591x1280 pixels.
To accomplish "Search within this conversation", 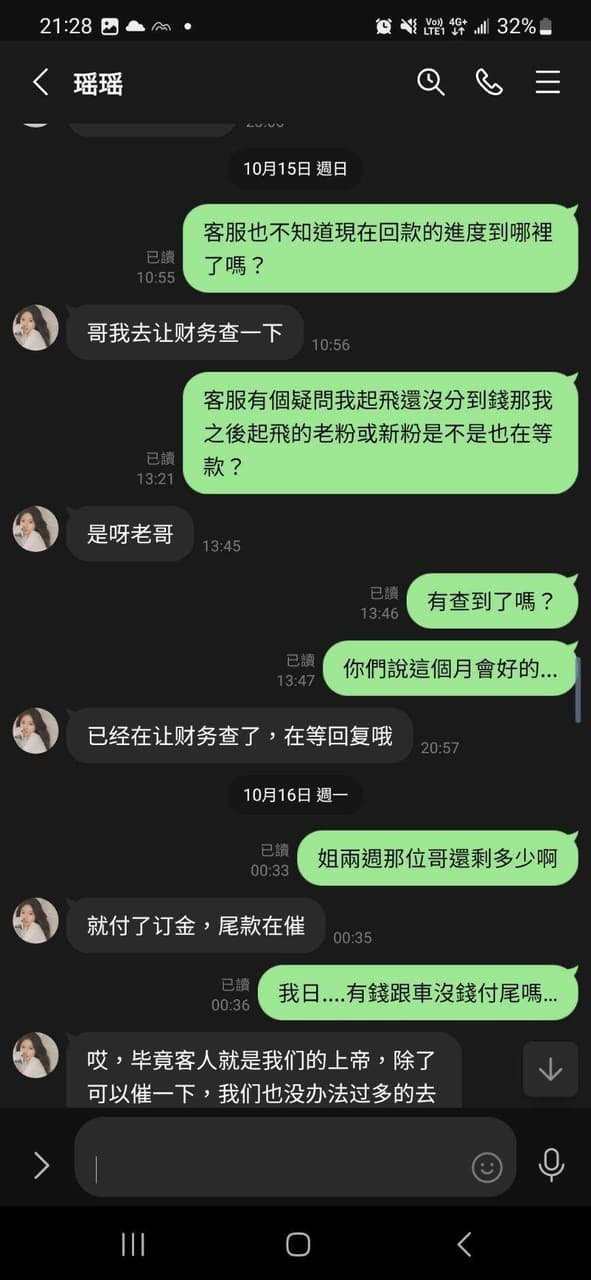I will pos(431,82).
